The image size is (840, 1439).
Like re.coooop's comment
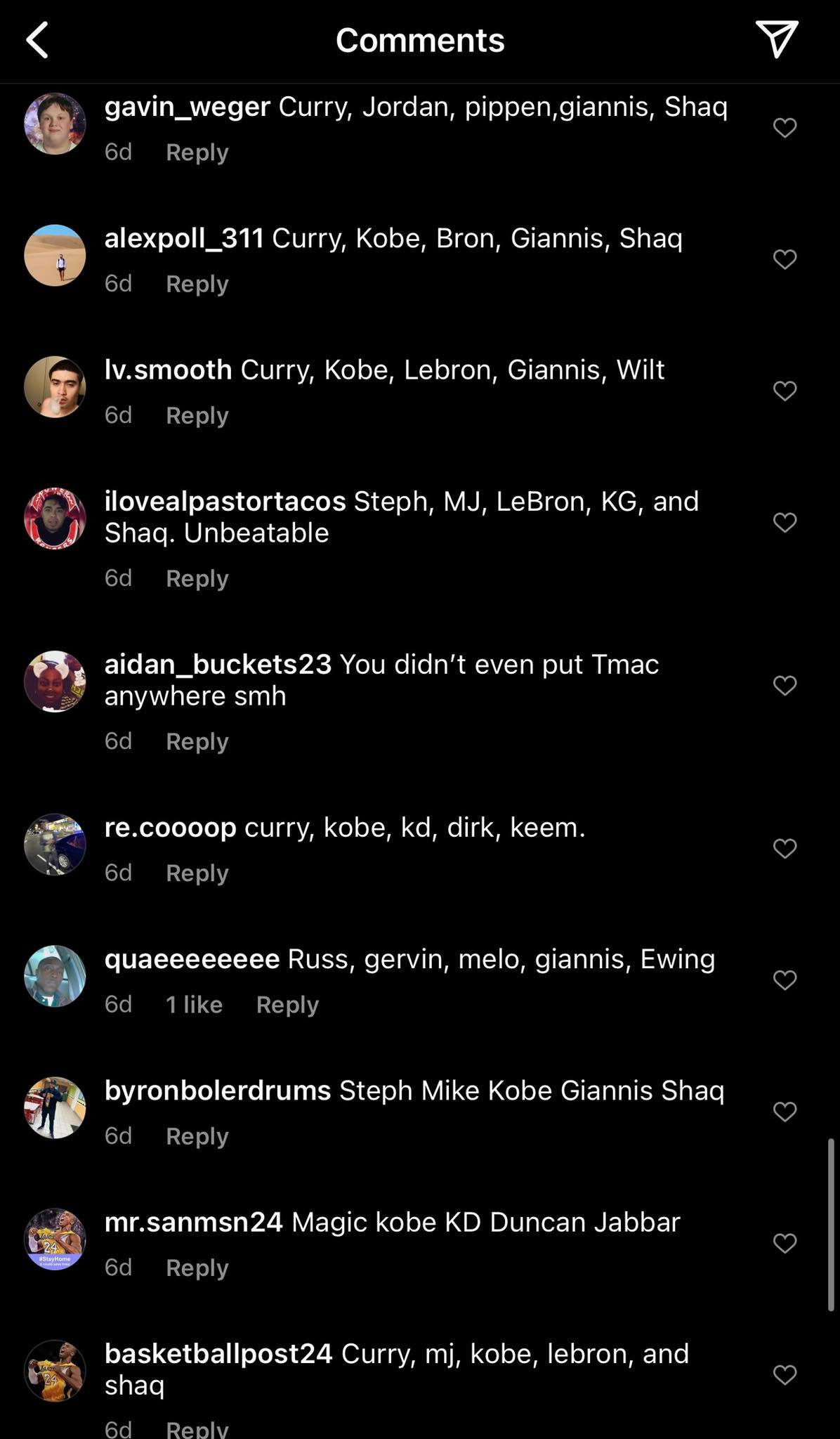(x=785, y=849)
